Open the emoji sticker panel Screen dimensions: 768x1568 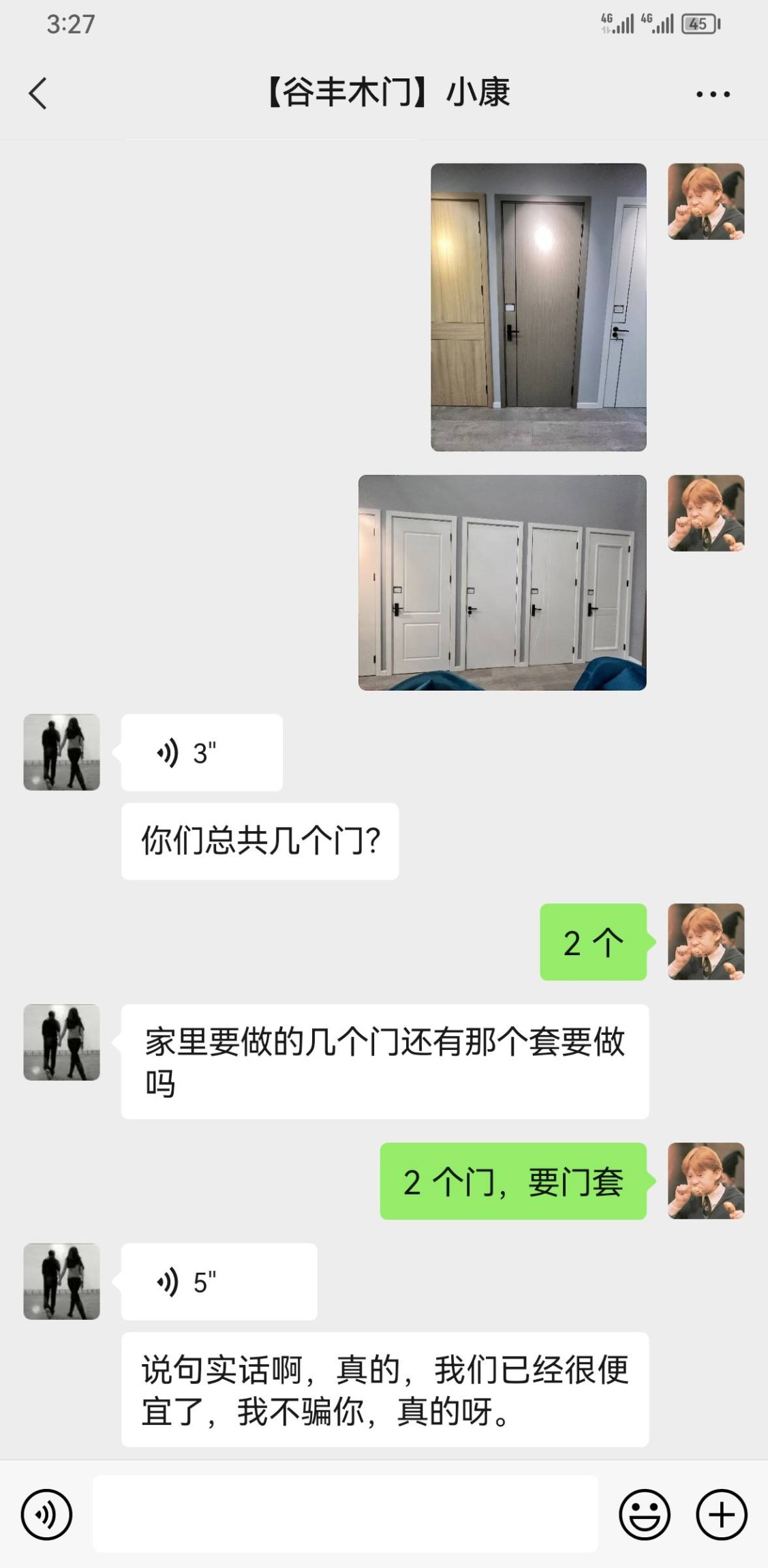[x=644, y=1515]
